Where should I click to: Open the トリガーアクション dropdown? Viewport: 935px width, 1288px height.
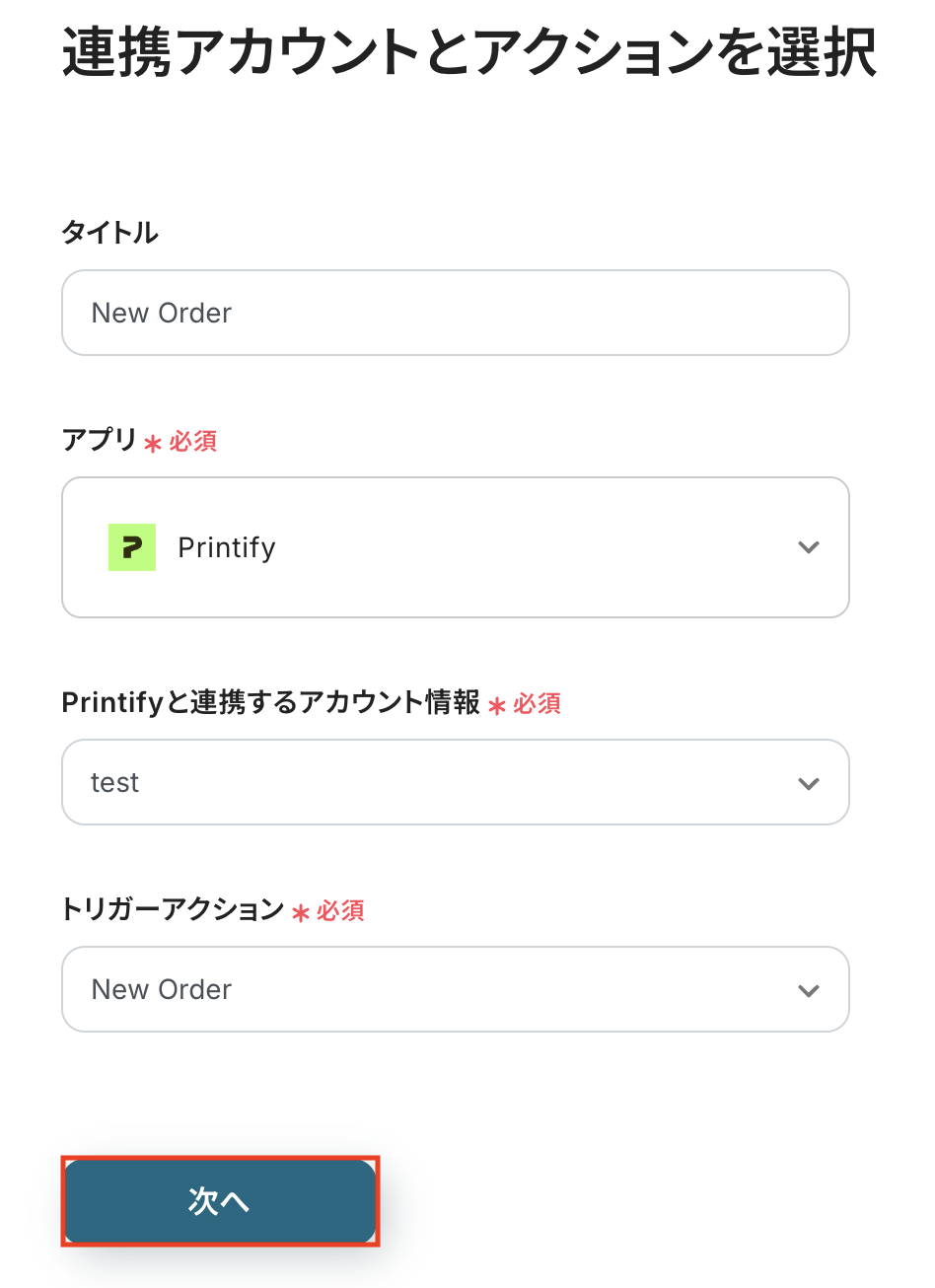click(x=455, y=989)
